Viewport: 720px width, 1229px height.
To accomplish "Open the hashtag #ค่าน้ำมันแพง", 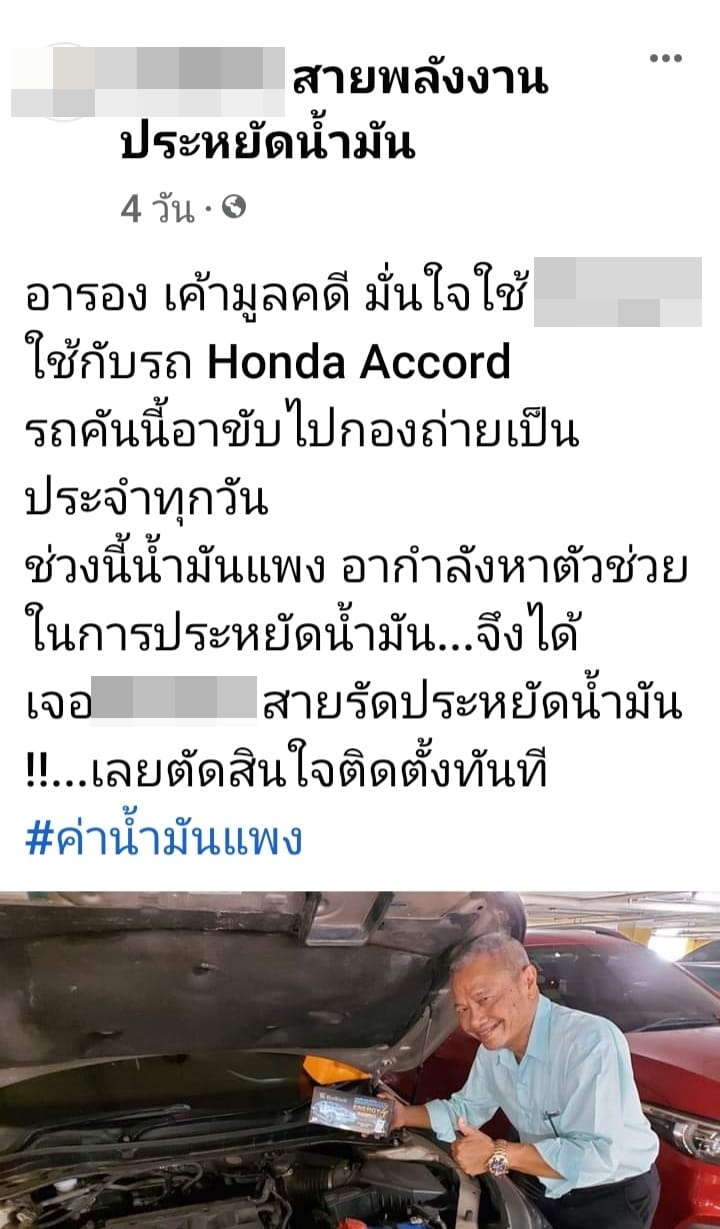I will point(163,838).
